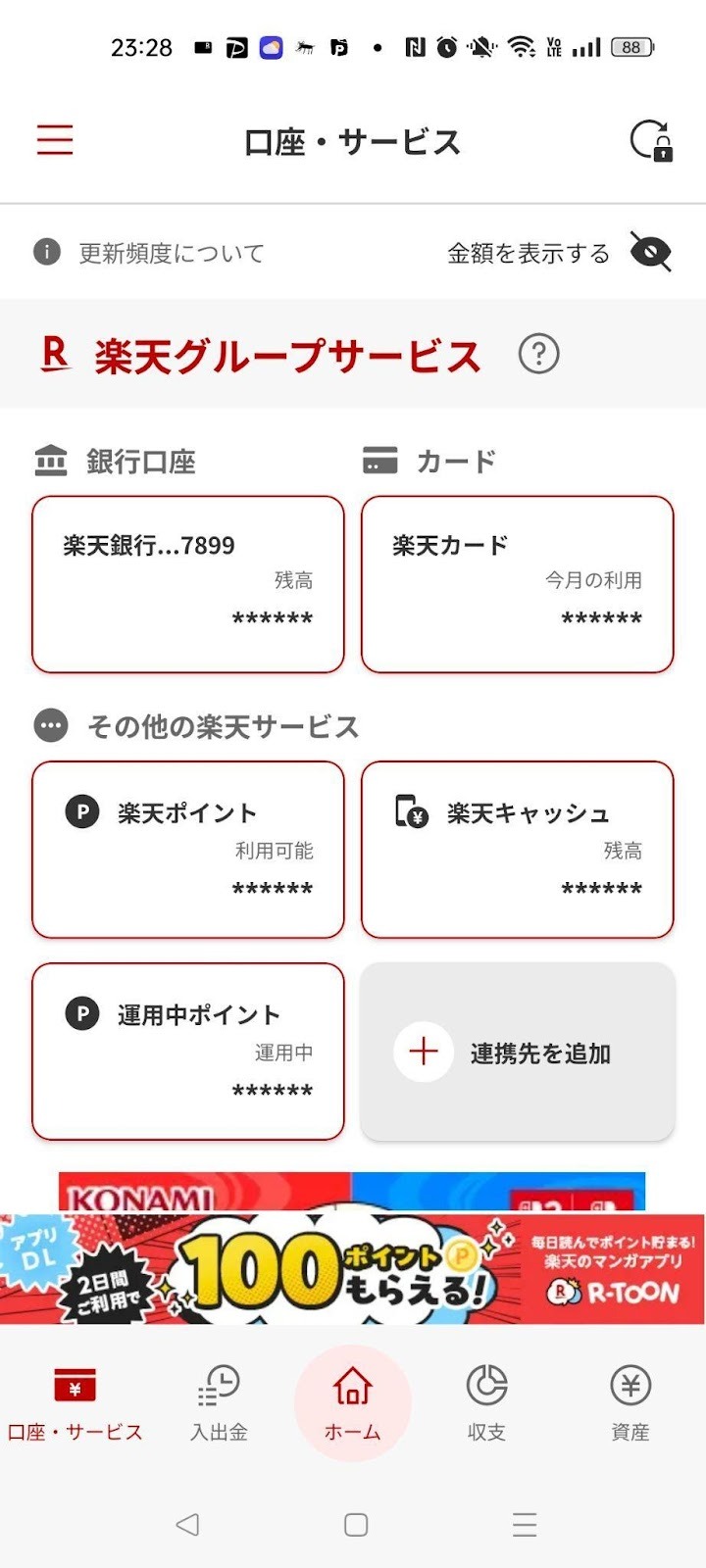The width and height of the screenshot is (706, 1568).
Task: Select the 運用中ポイント card
Action: pyautogui.click(x=188, y=1052)
